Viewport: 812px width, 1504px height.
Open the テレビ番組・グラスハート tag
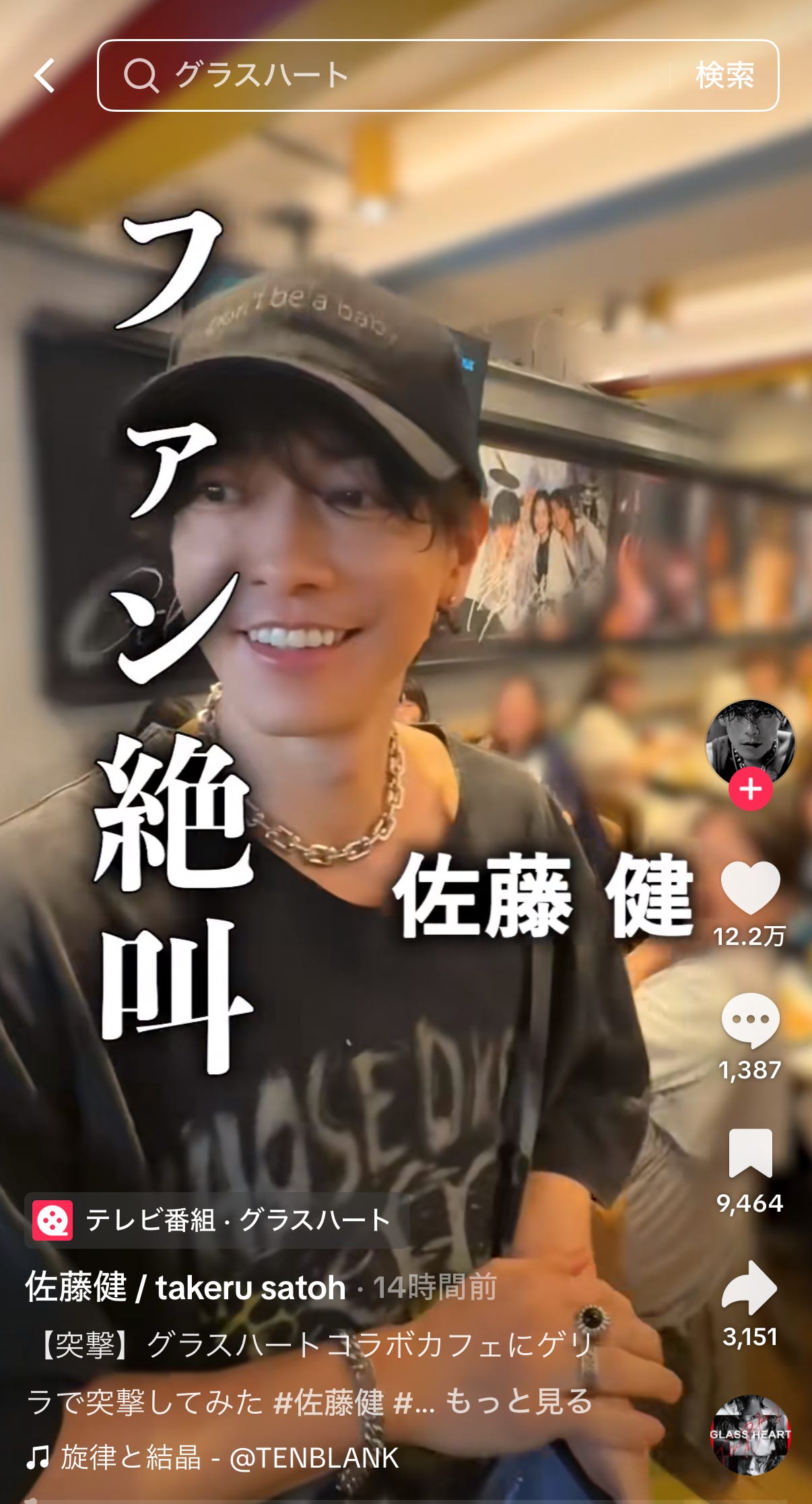(217, 1220)
